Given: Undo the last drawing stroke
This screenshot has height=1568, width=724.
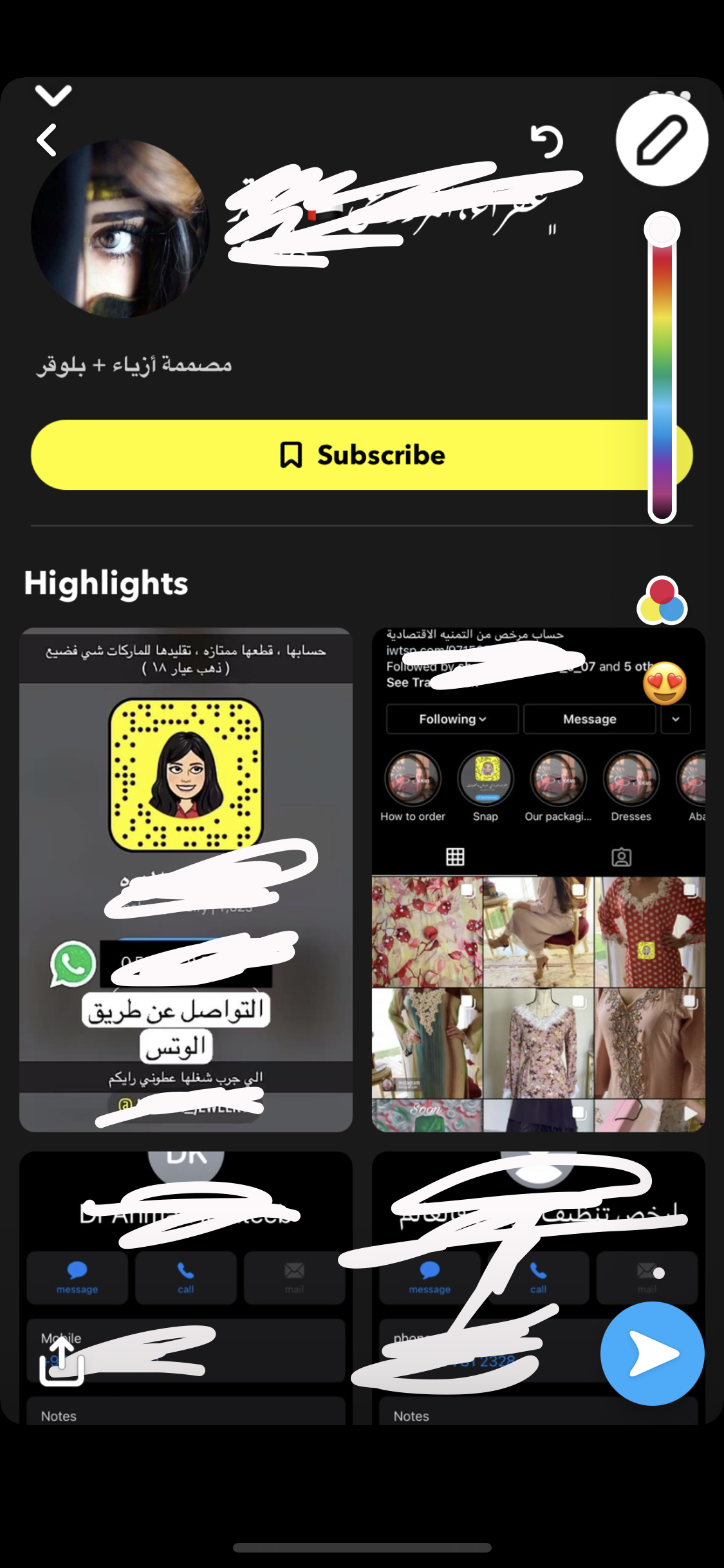Looking at the screenshot, I should pyautogui.click(x=547, y=142).
